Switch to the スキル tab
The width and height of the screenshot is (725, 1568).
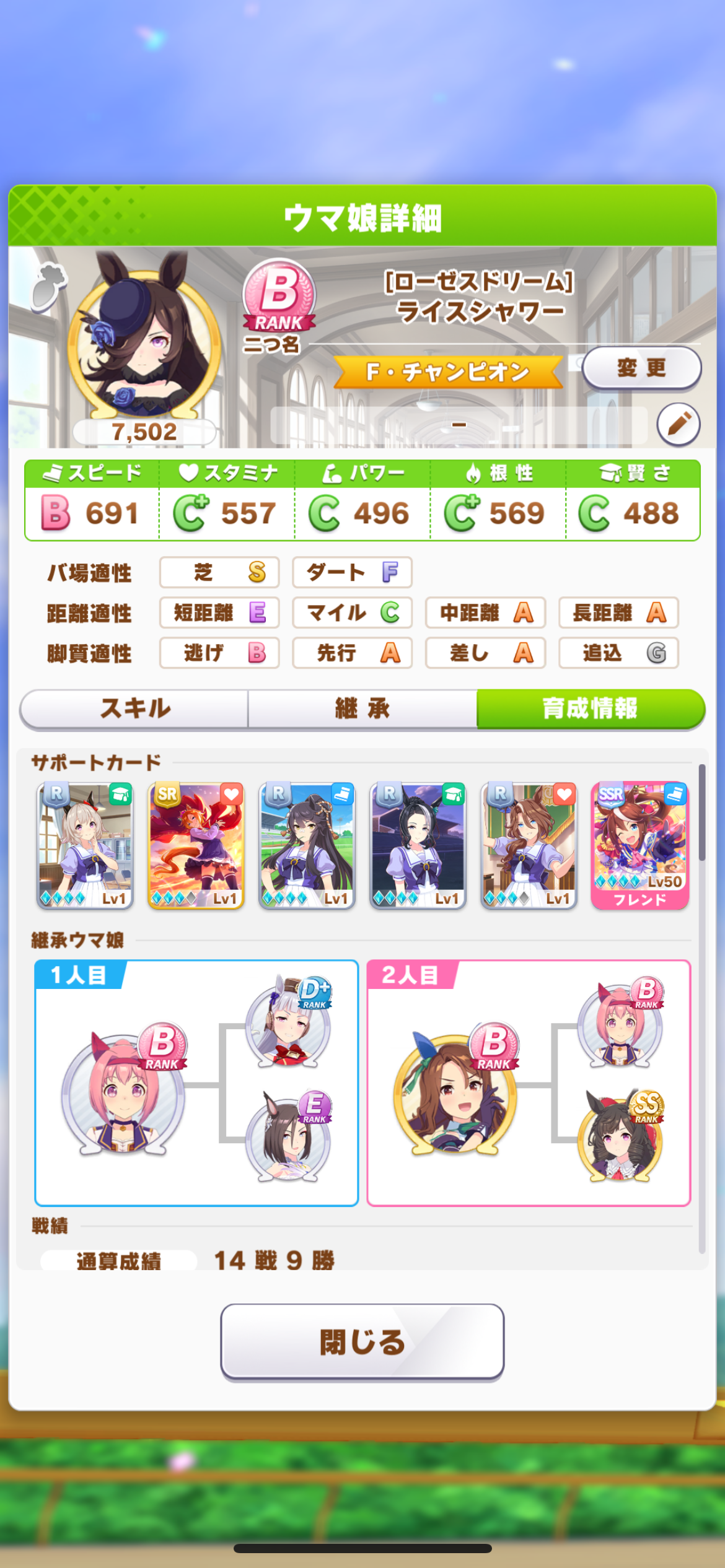coord(134,708)
